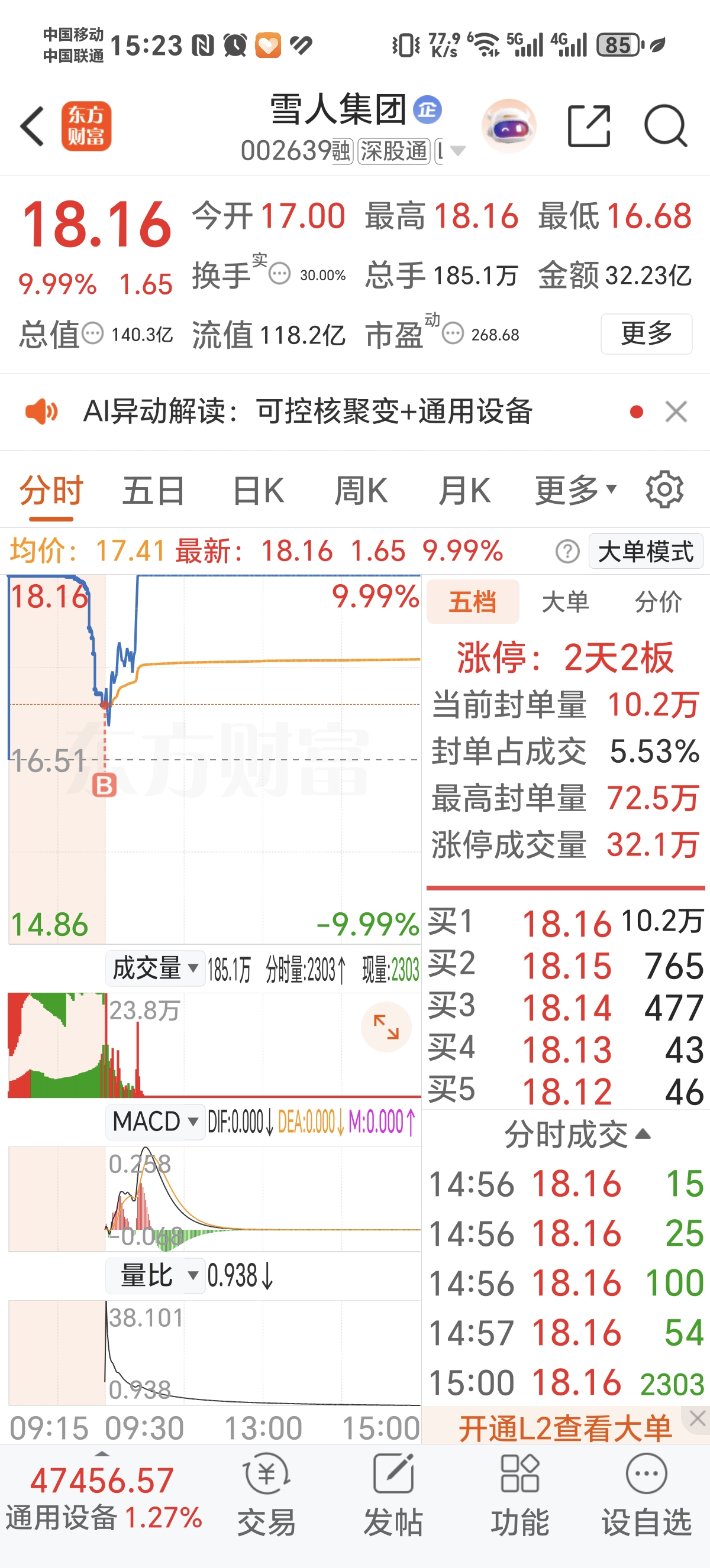Open the AI robot assistant
This screenshot has width=710, height=1568.
point(508,126)
